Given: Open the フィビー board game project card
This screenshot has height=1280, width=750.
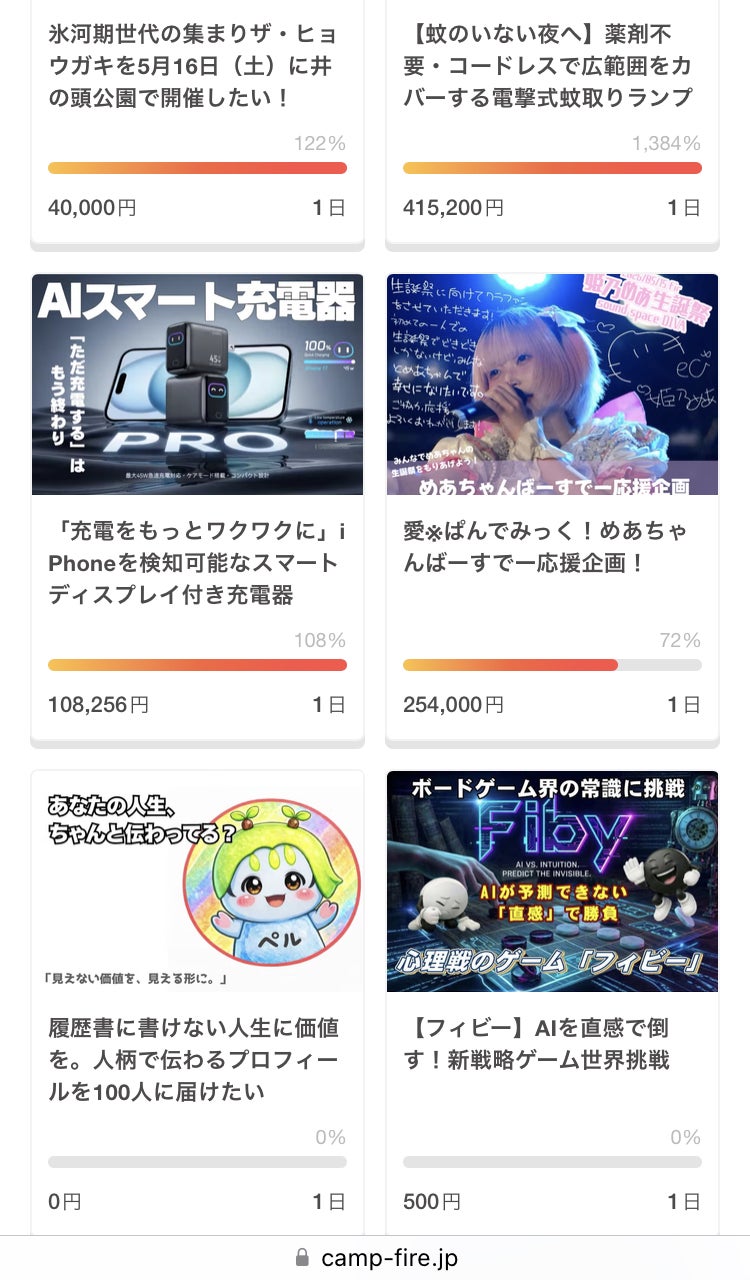Looking at the screenshot, I should tap(552, 1002).
